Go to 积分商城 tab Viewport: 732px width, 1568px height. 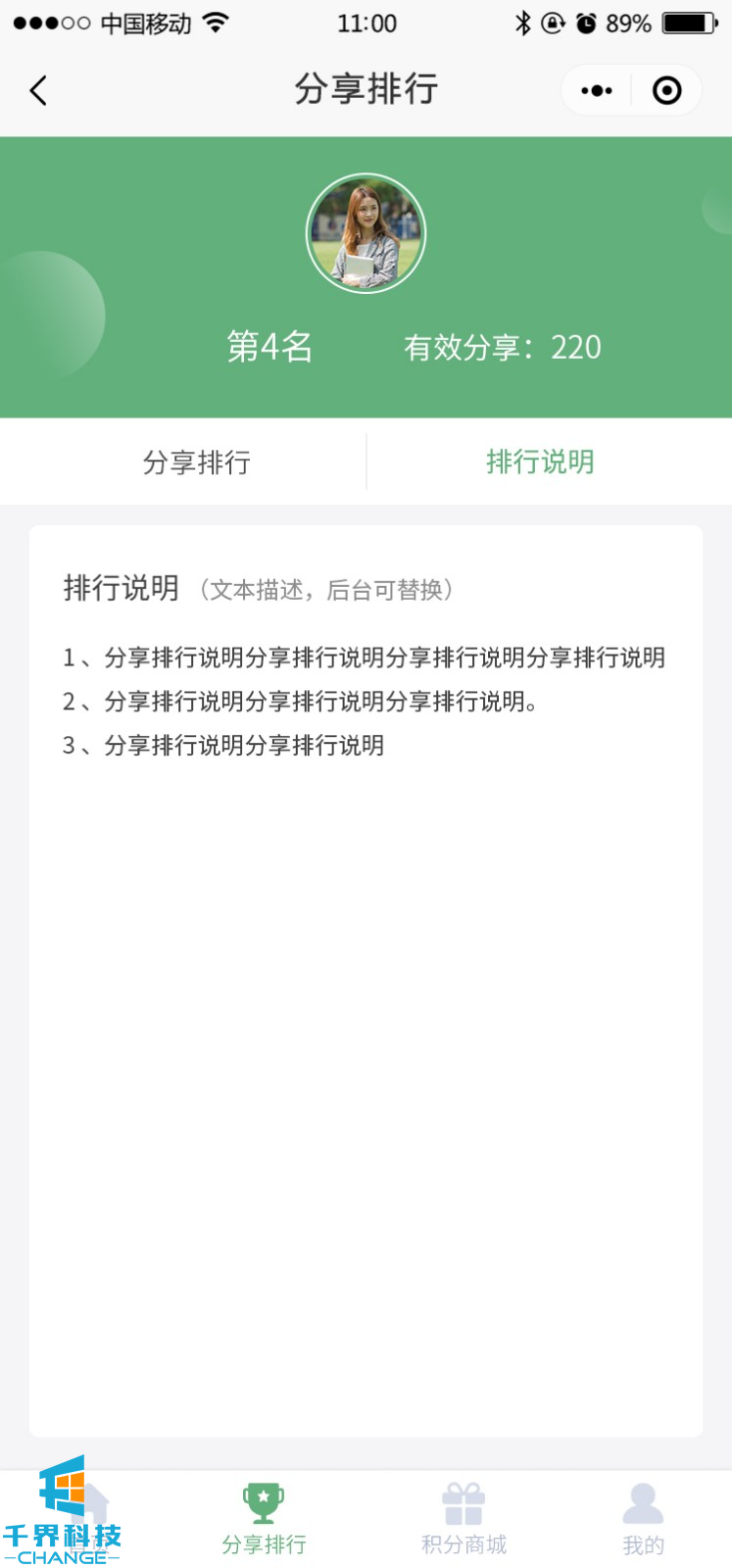464,1519
